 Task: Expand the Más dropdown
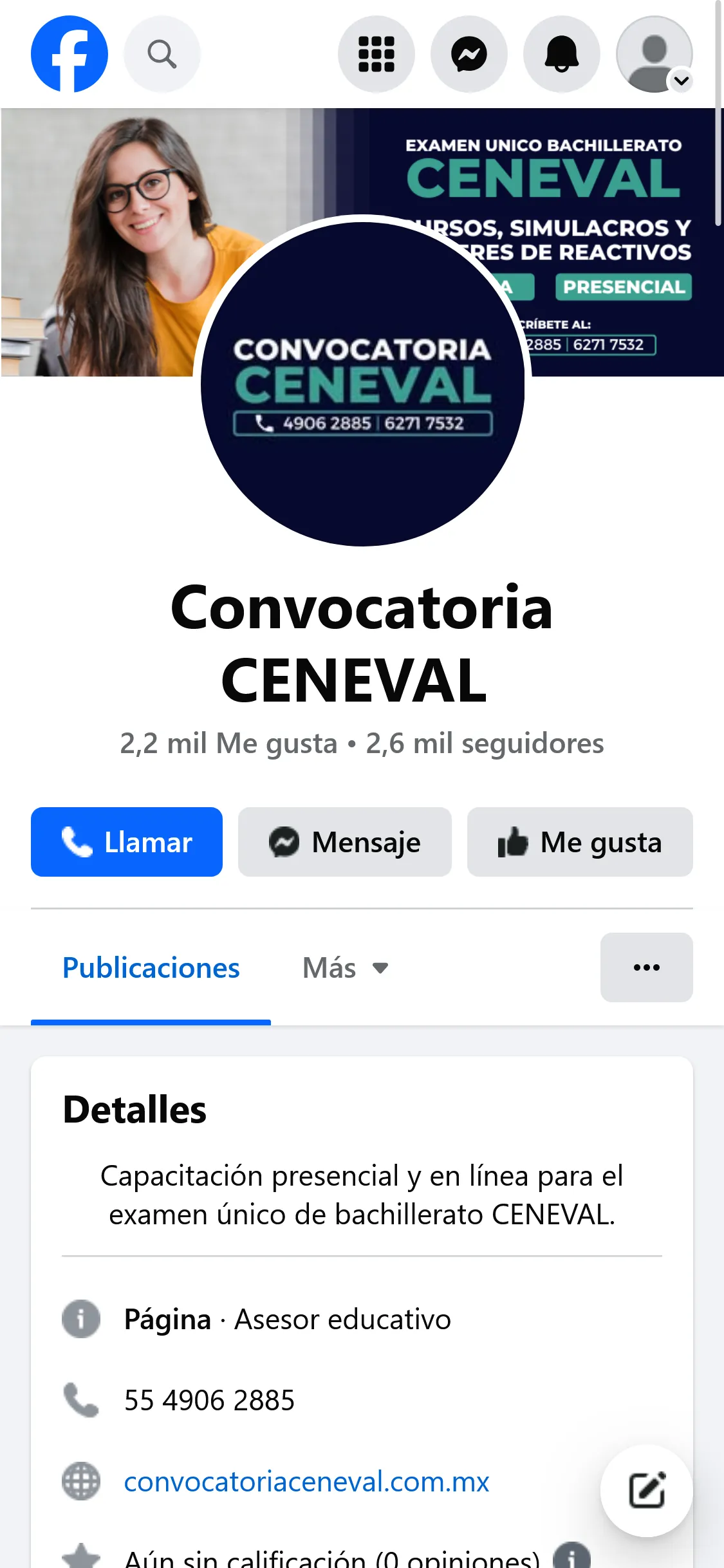[x=346, y=968]
